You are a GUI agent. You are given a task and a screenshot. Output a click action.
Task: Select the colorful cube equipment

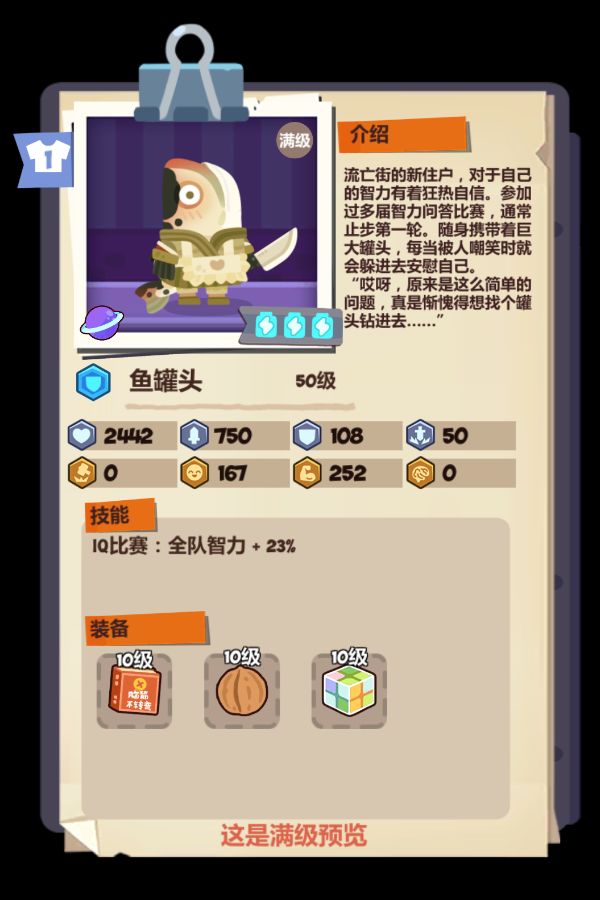point(348,690)
